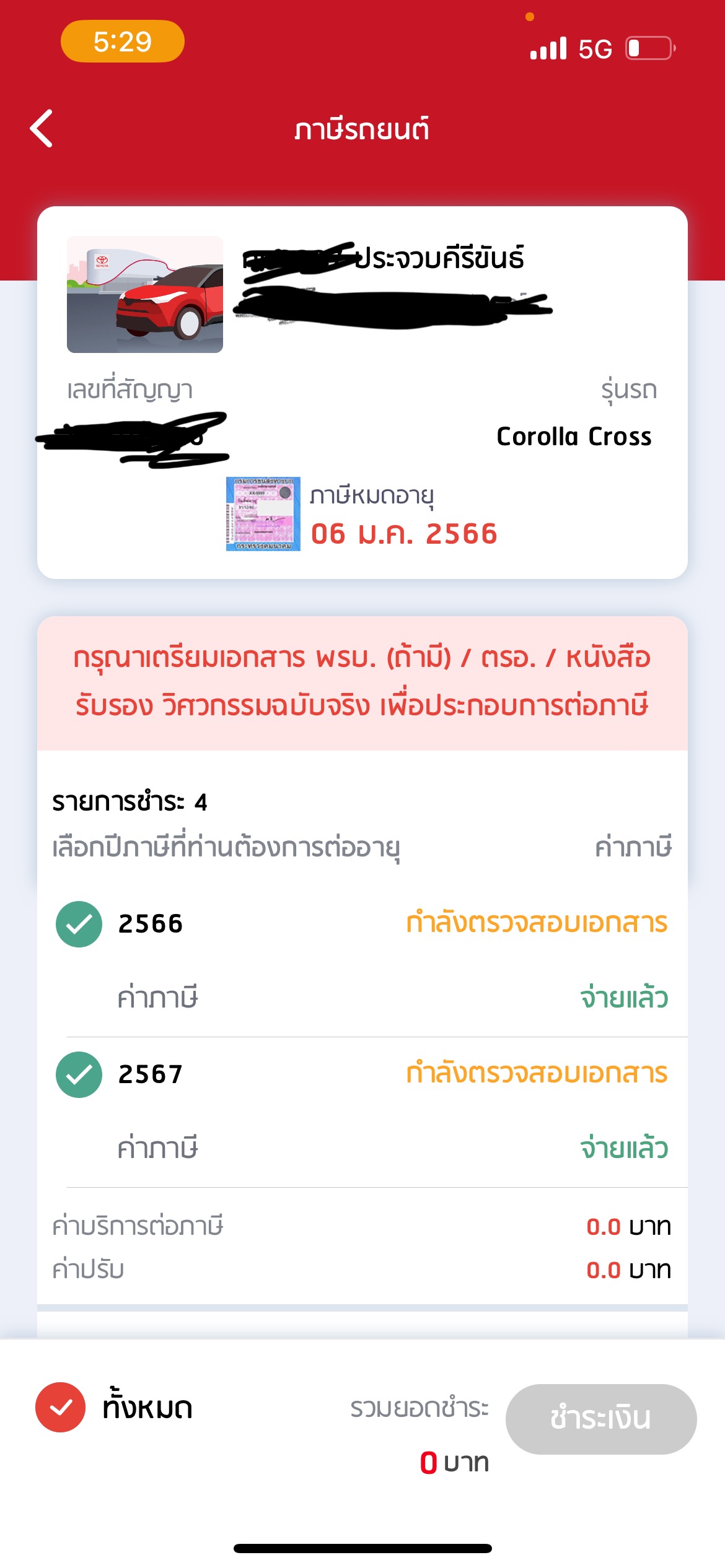Tap the ชำระเงิน payment button
Viewport: 725px width, 1568px height.
point(601,1419)
